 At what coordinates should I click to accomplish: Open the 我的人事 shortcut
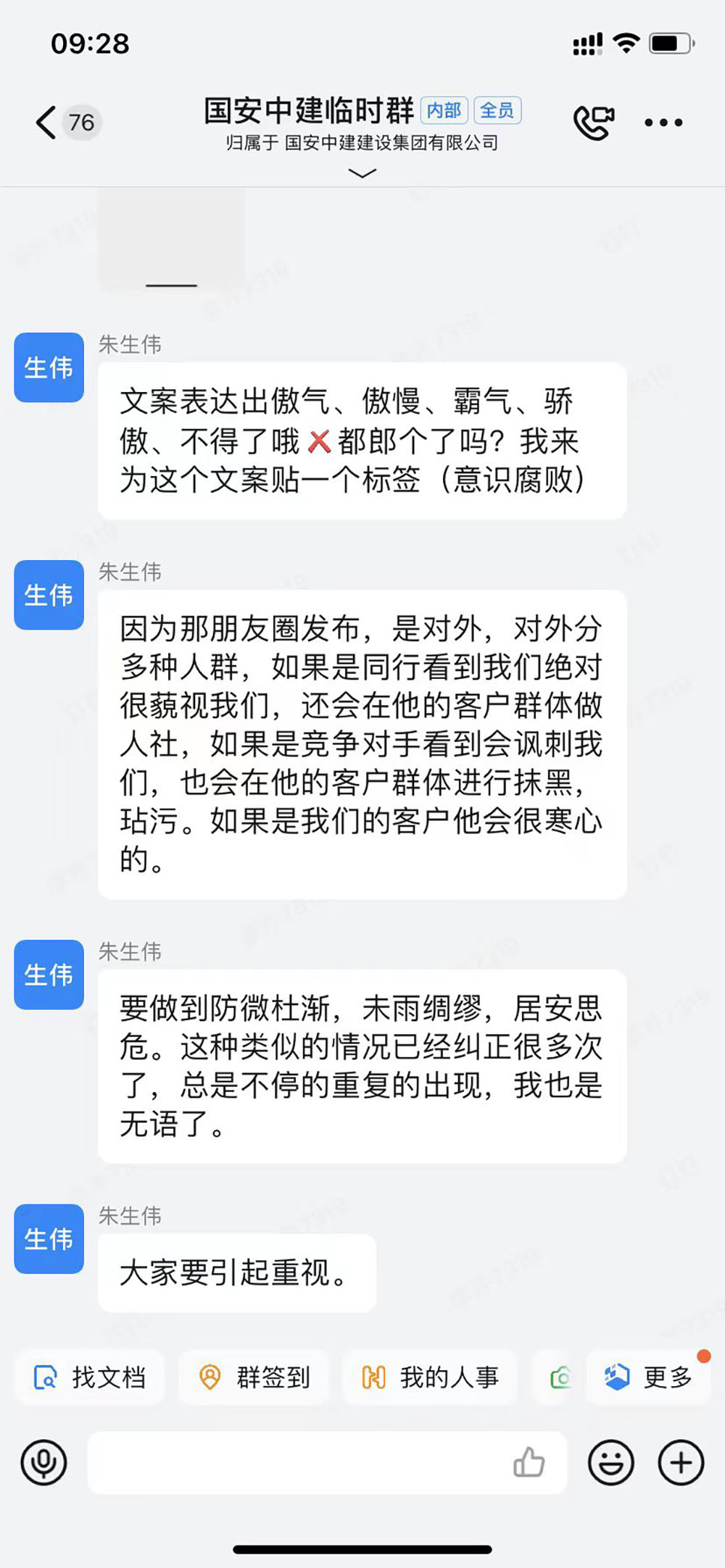pyautogui.click(x=430, y=1377)
